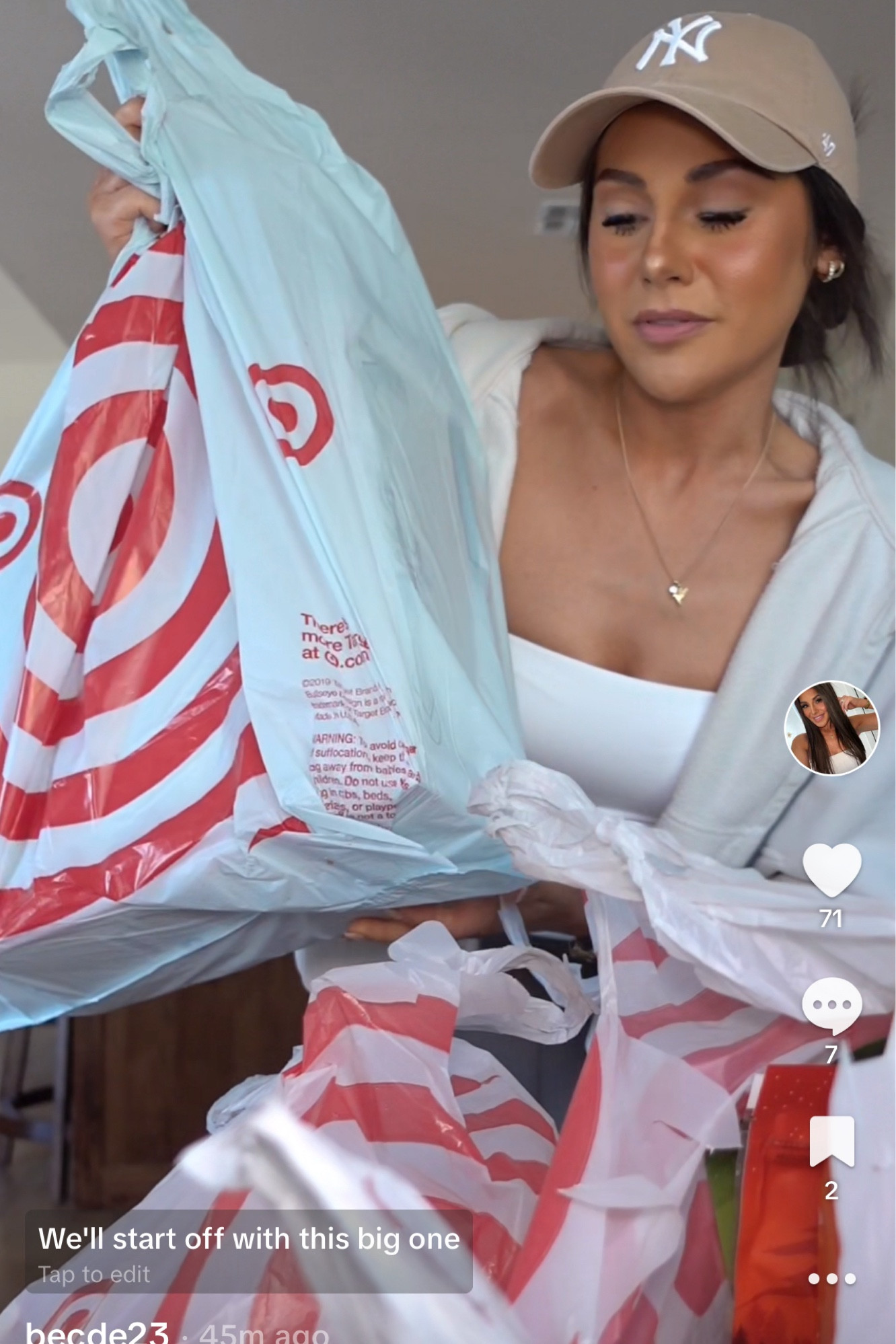
Task: Open the comments
Action: 831,1007
